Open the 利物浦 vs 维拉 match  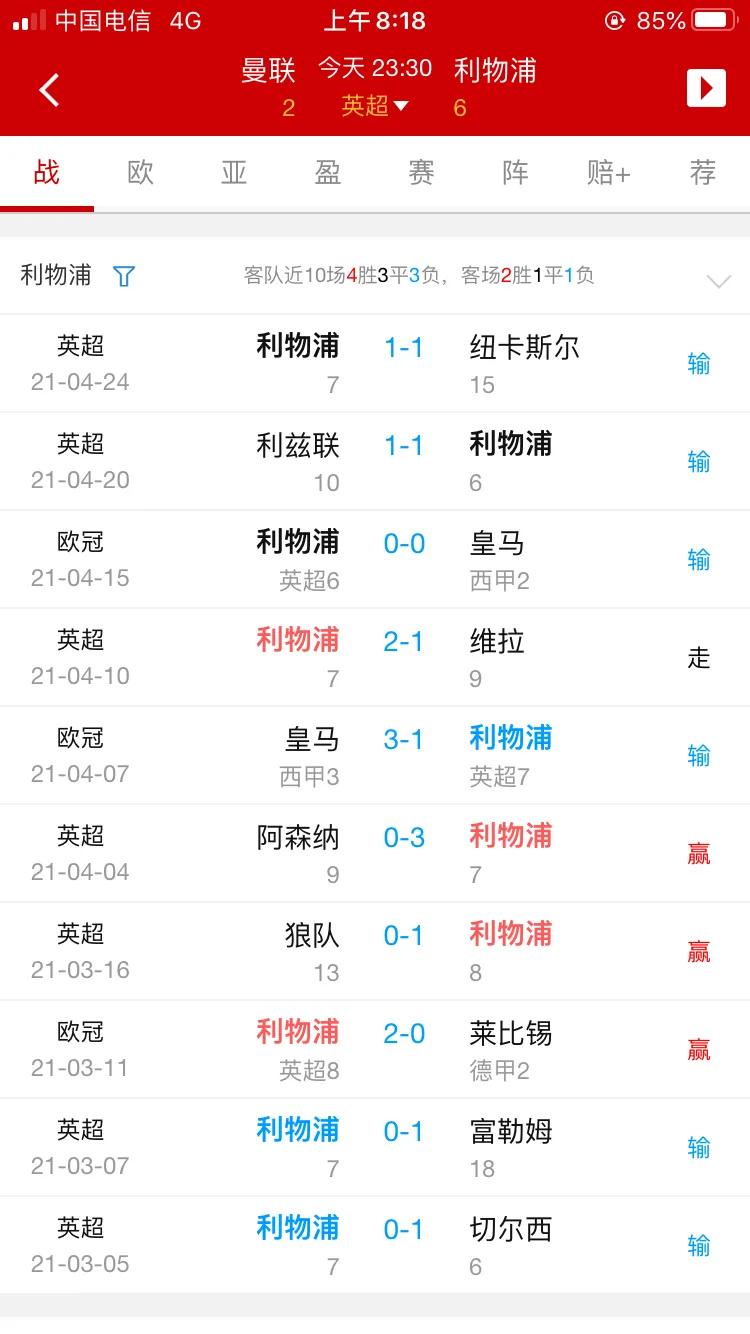(x=404, y=657)
